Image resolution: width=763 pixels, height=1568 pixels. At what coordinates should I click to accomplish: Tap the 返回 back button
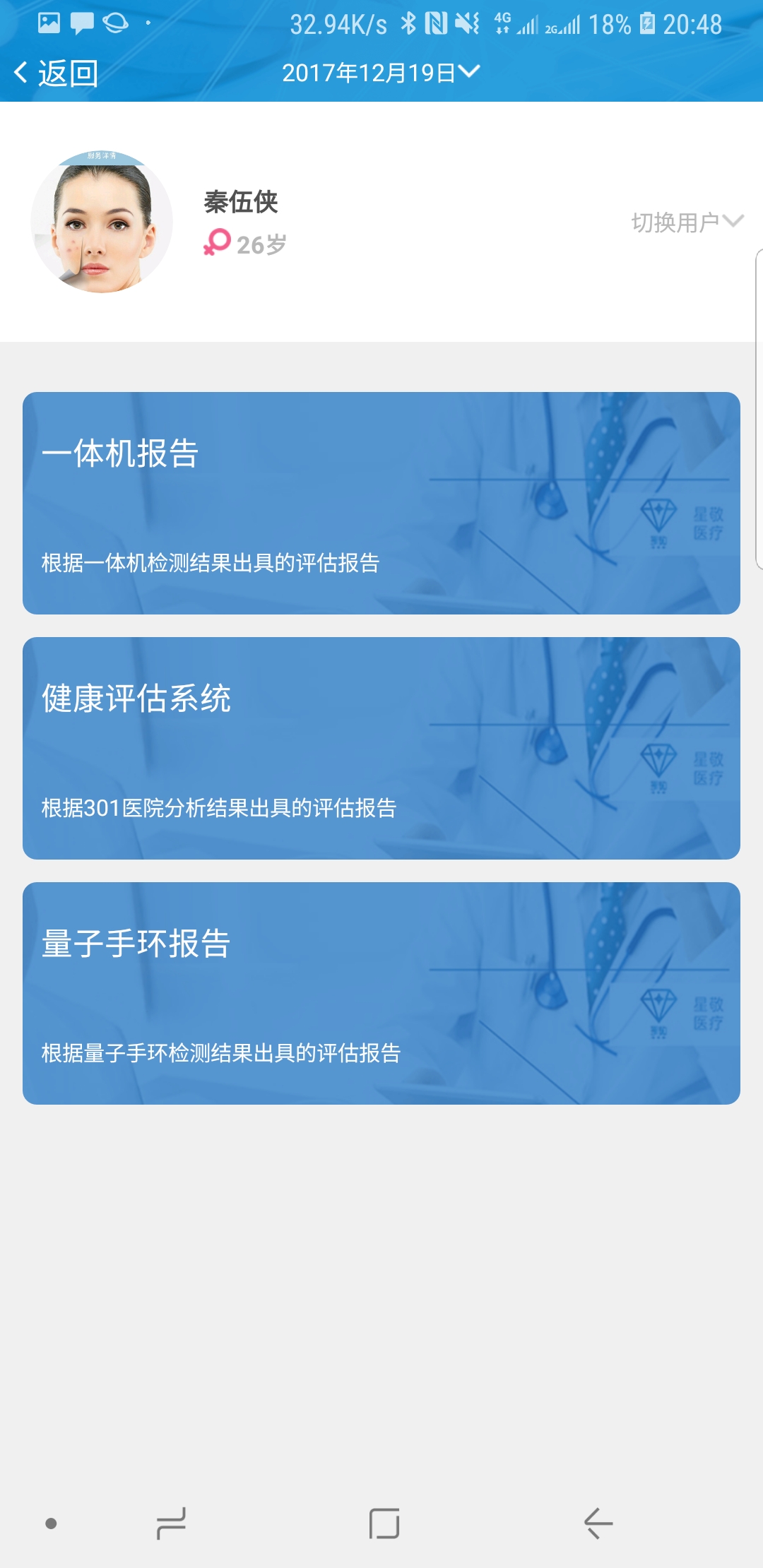click(57, 73)
